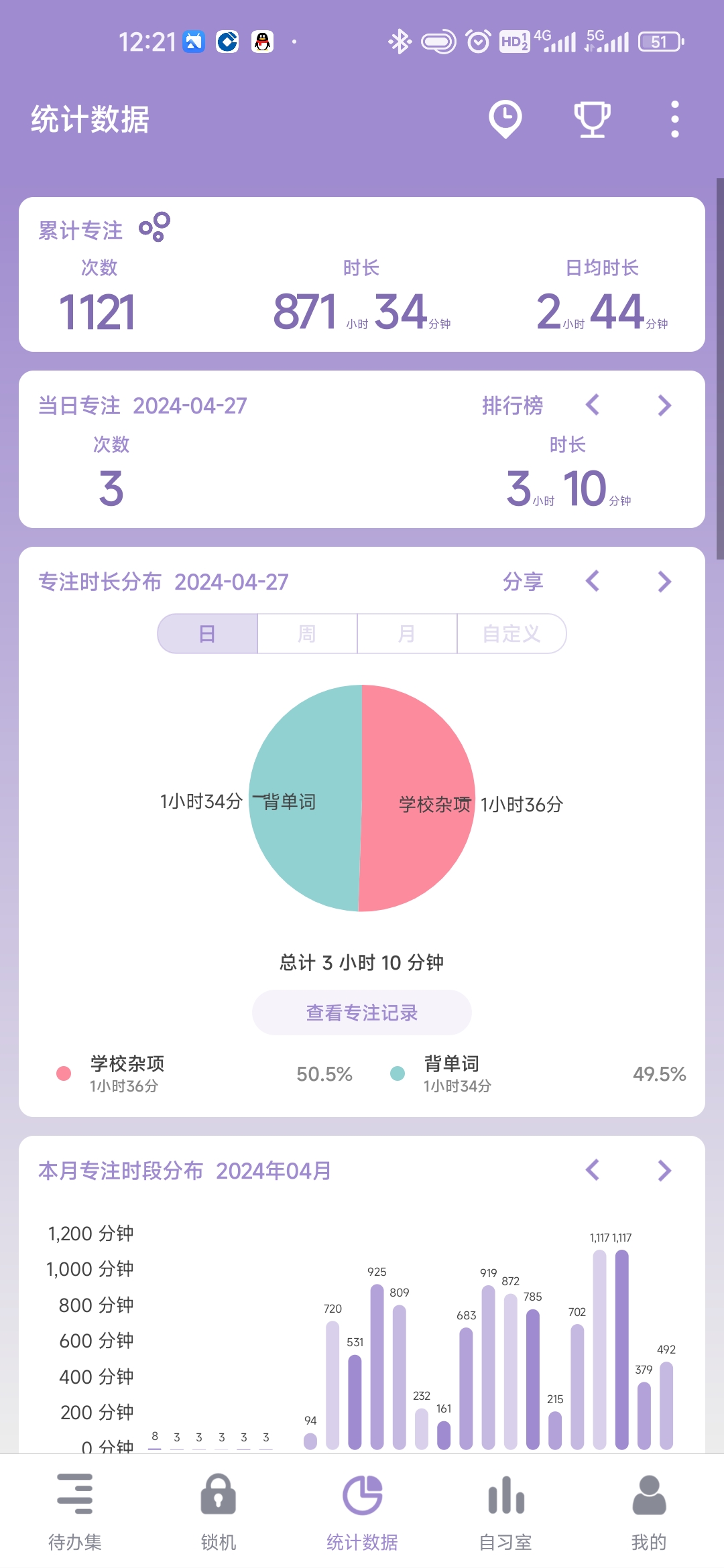The width and height of the screenshot is (724, 1568).
Task: Select the 日 segment
Action: point(208,633)
